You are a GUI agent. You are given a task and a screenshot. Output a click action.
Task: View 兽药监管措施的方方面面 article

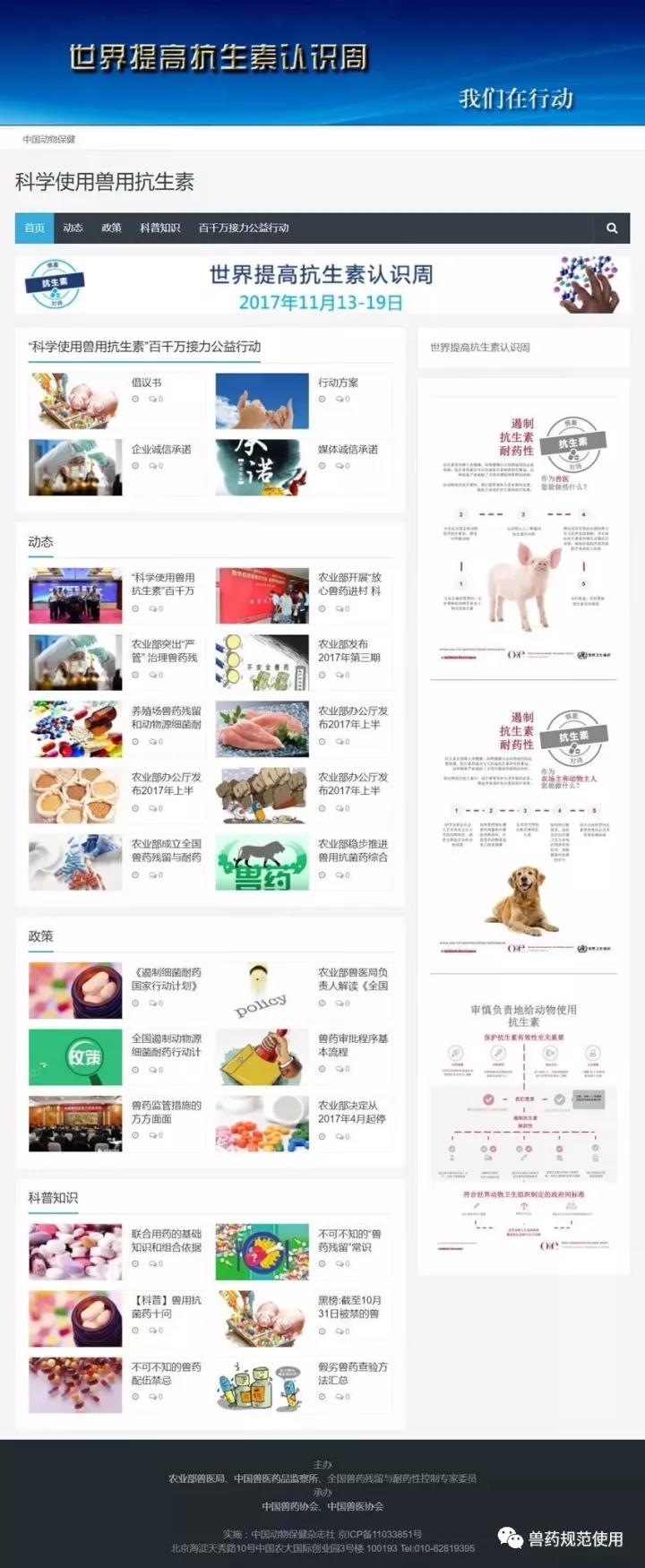pyautogui.click(x=166, y=1112)
